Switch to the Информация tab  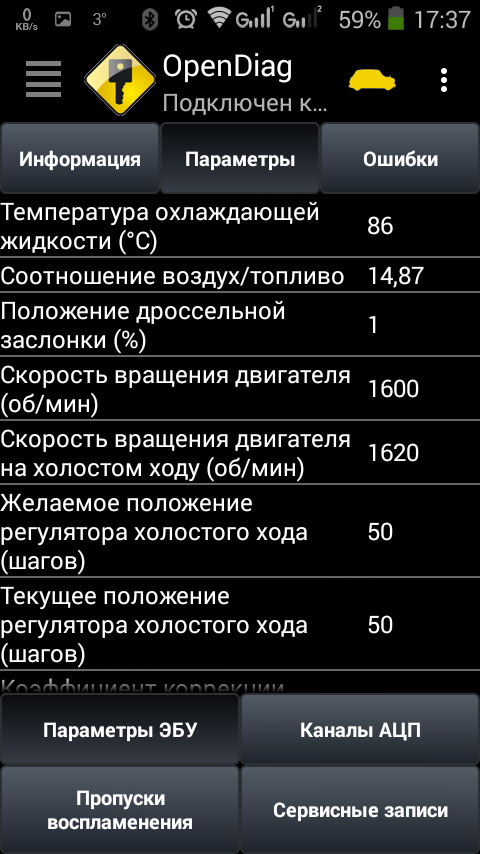click(80, 158)
